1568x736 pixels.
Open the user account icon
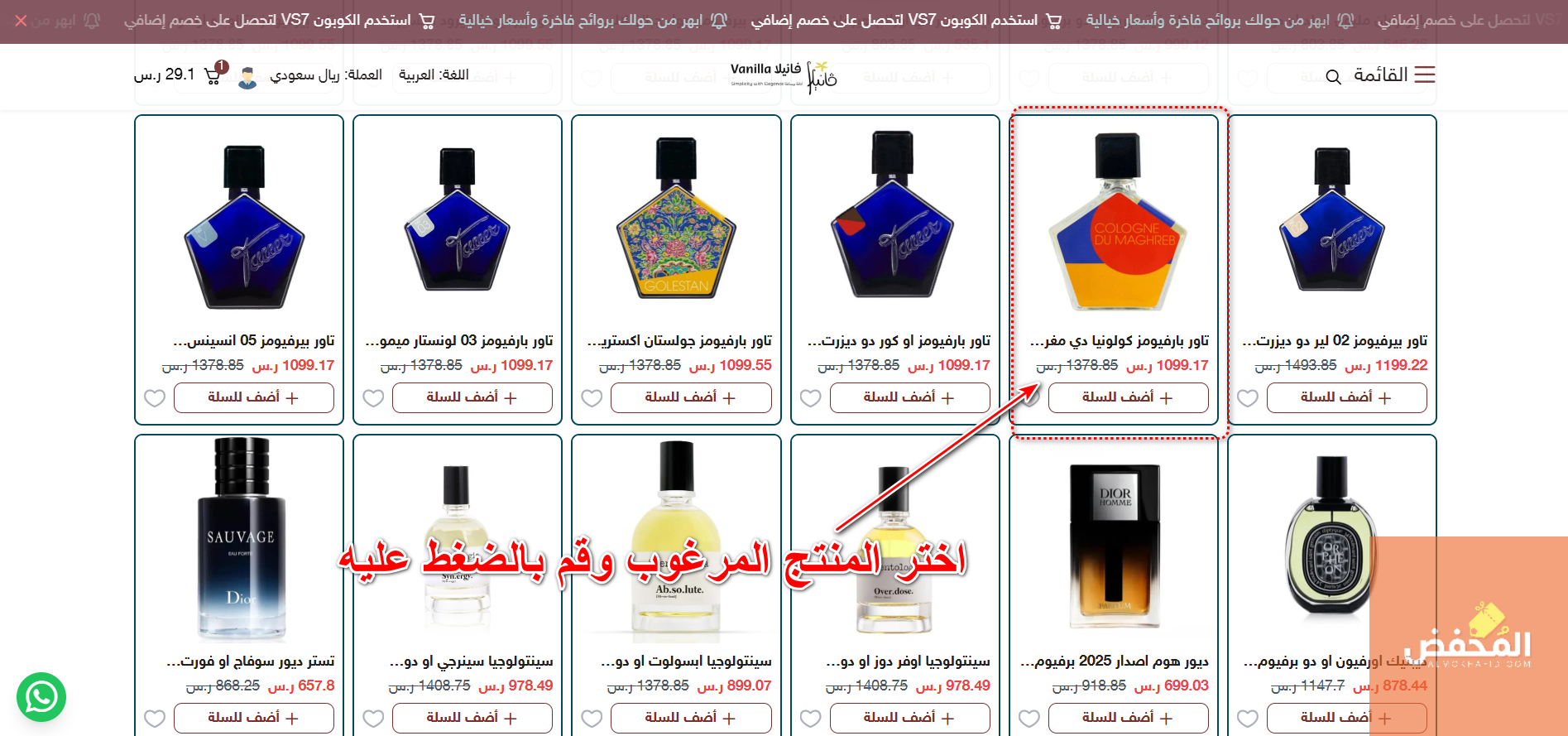pos(247,78)
